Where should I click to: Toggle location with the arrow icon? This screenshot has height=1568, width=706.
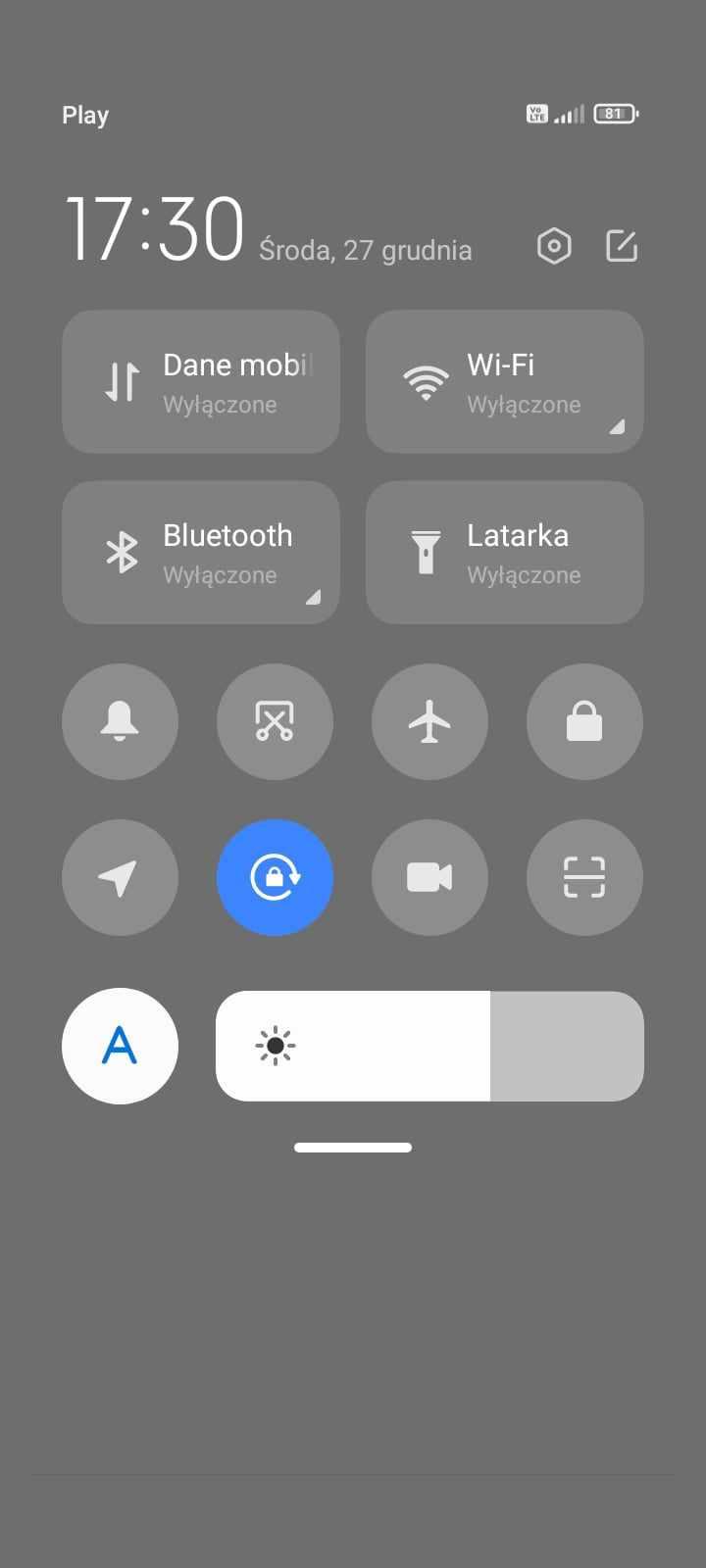pyautogui.click(x=120, y=877)
